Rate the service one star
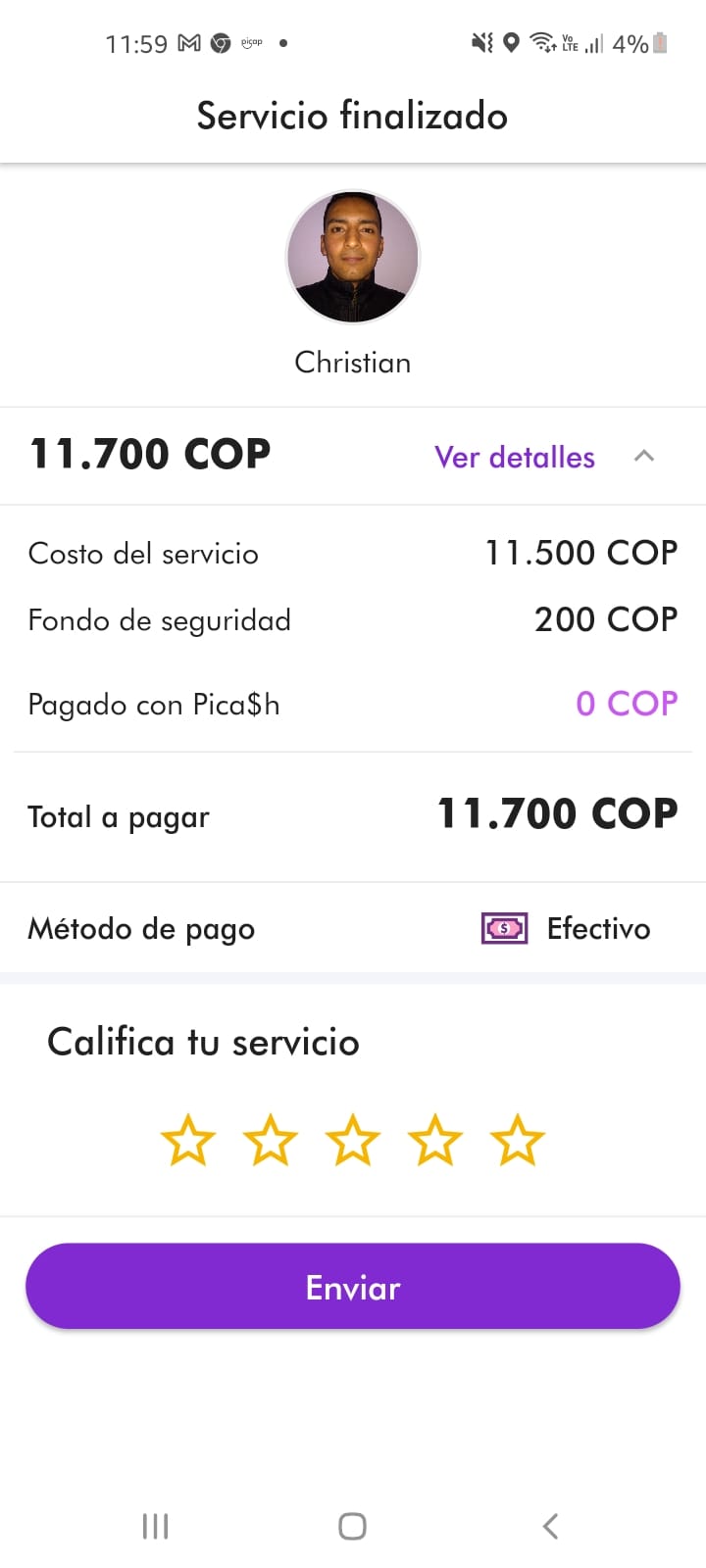This screenshot has height=1568, width=706. (x=187, y=1140)
